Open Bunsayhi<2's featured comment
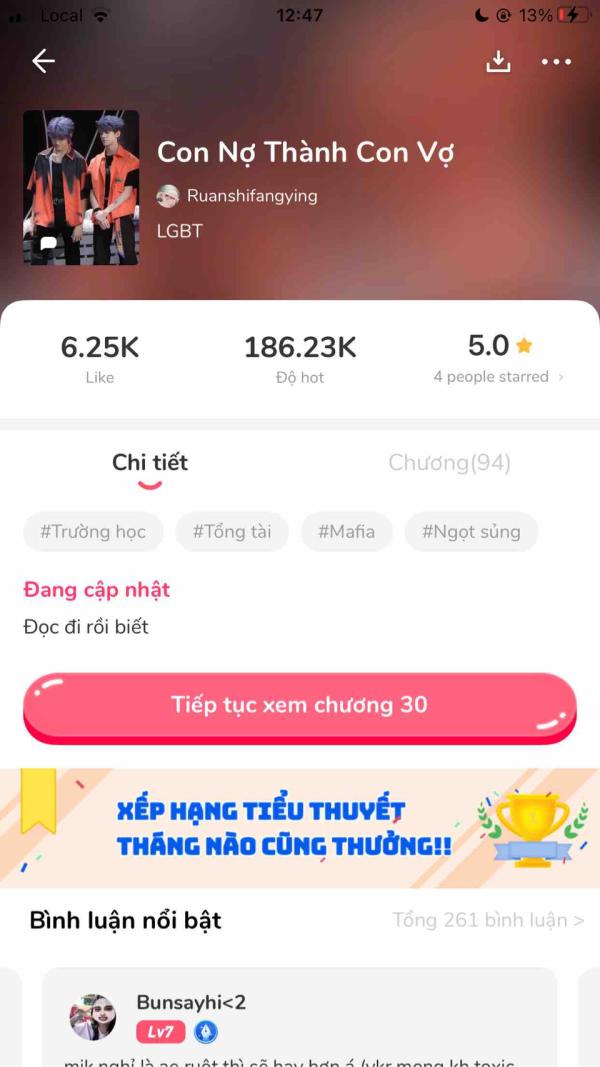Screen dimensions: 600x1067 (300, 1020)
